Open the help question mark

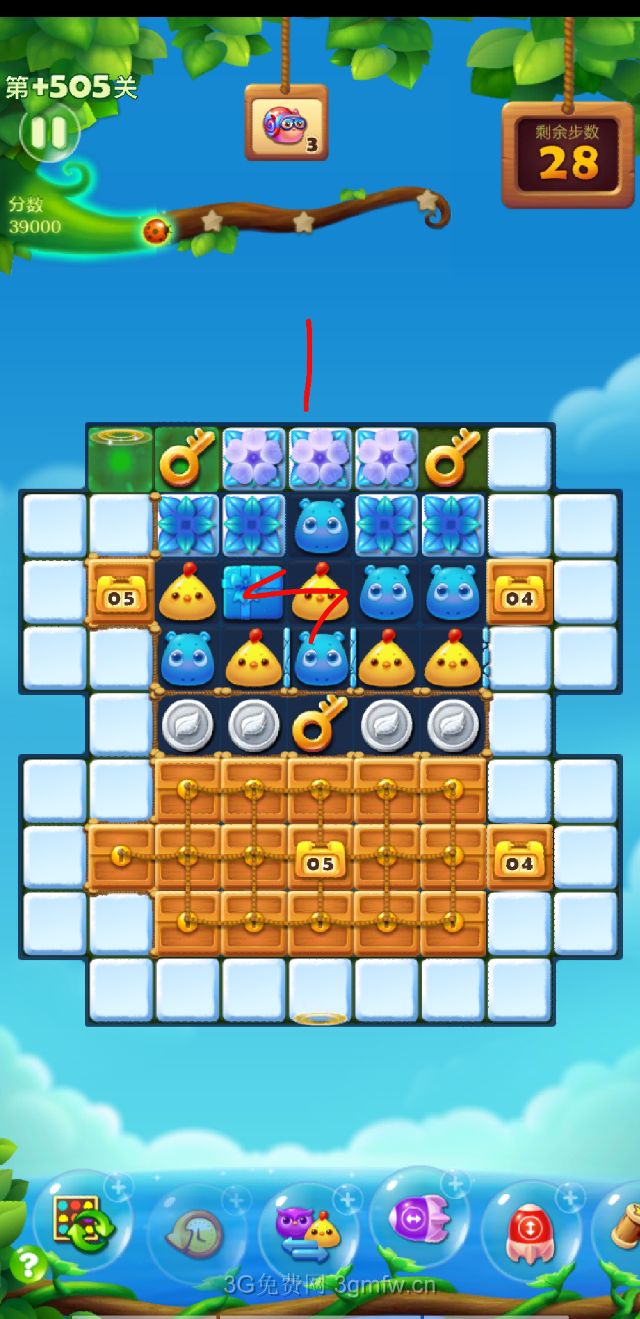tap(28, 1266)
